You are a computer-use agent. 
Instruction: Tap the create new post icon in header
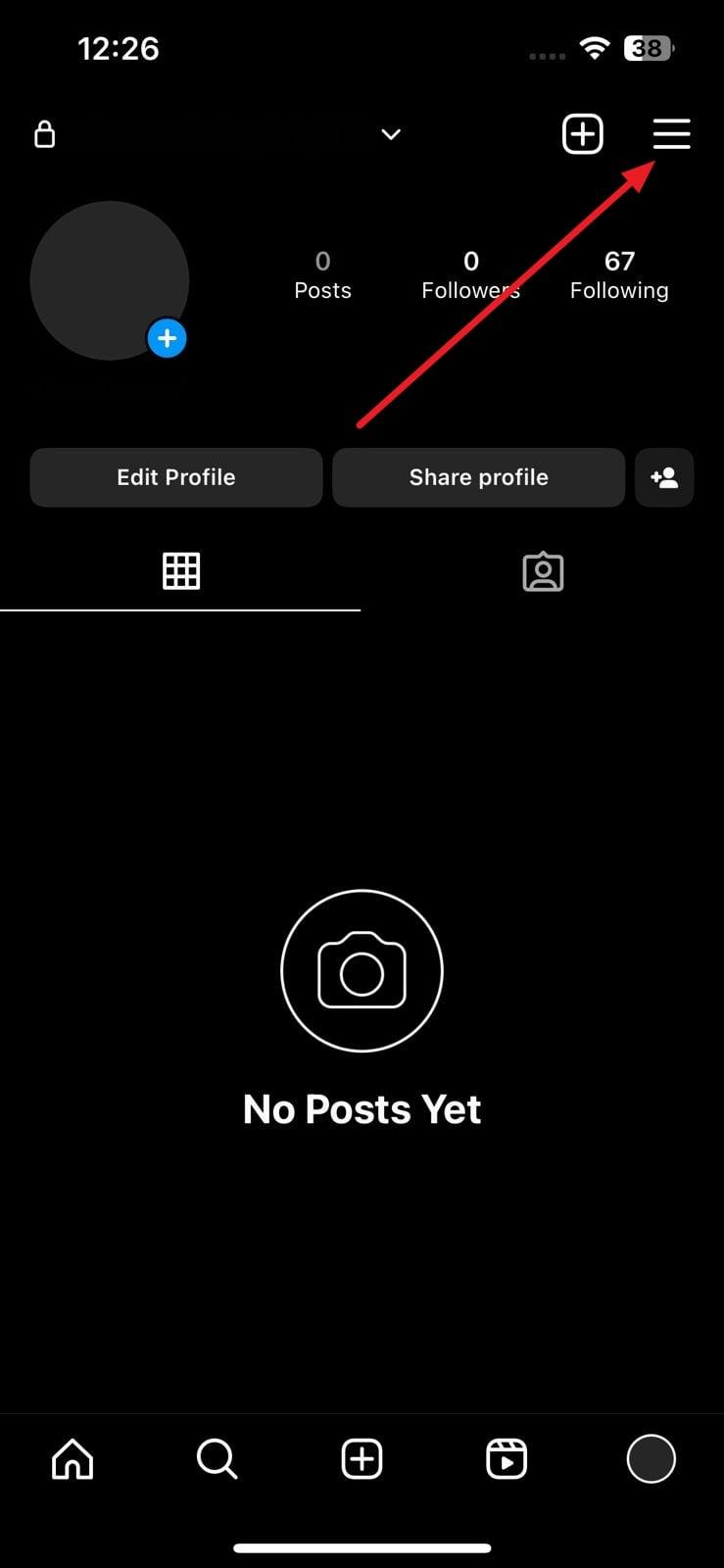582,133
